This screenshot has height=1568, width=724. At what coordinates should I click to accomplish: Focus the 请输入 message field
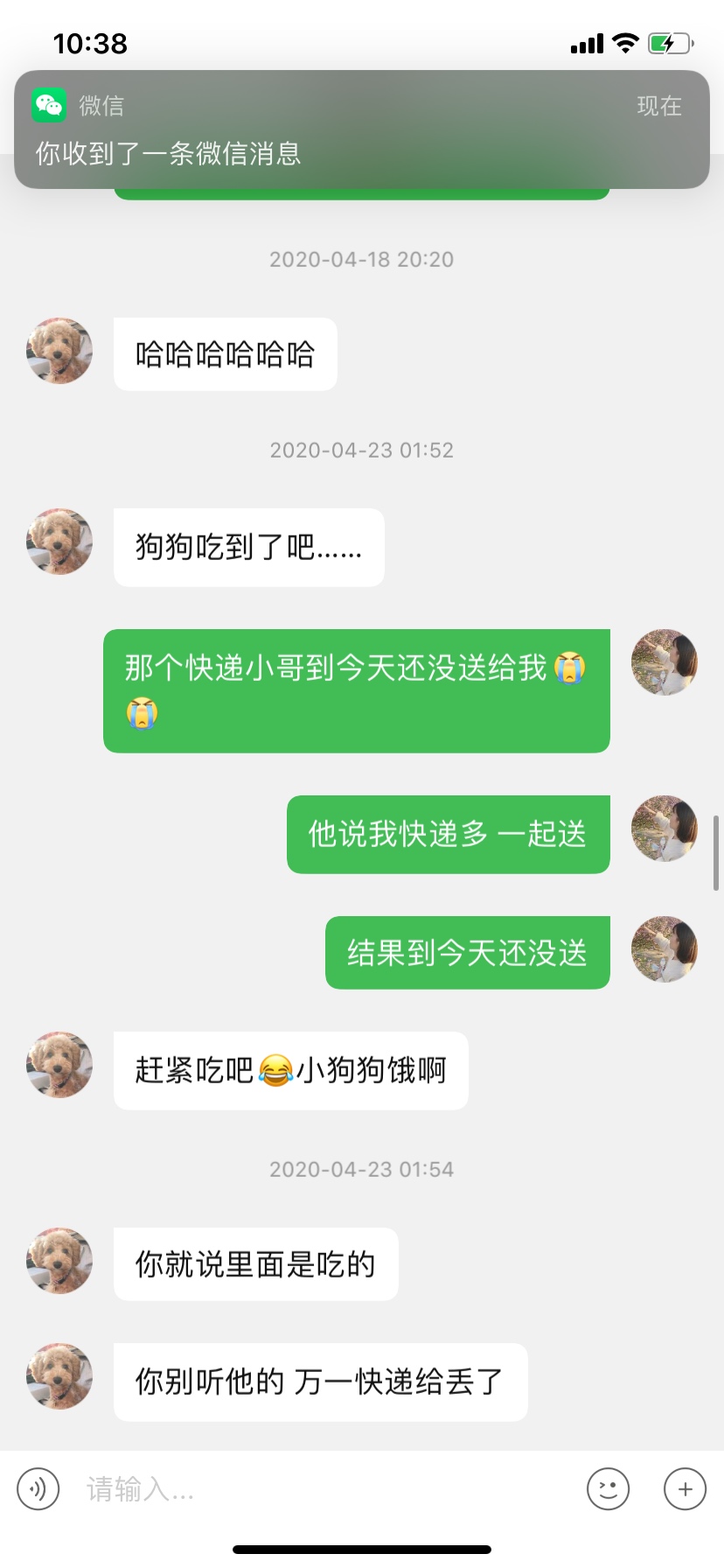(324, 1488)
